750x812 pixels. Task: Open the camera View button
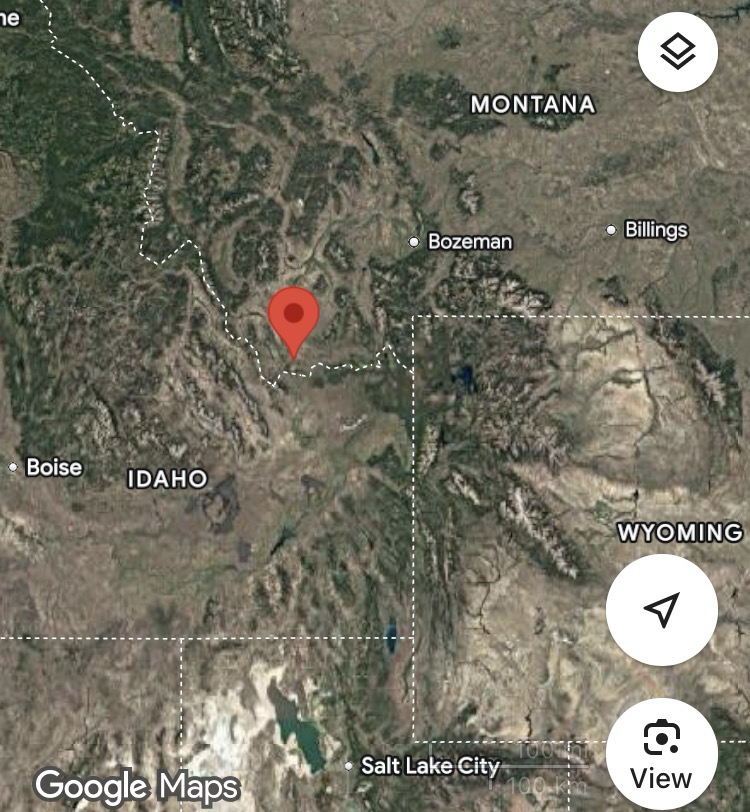(661, 755)
